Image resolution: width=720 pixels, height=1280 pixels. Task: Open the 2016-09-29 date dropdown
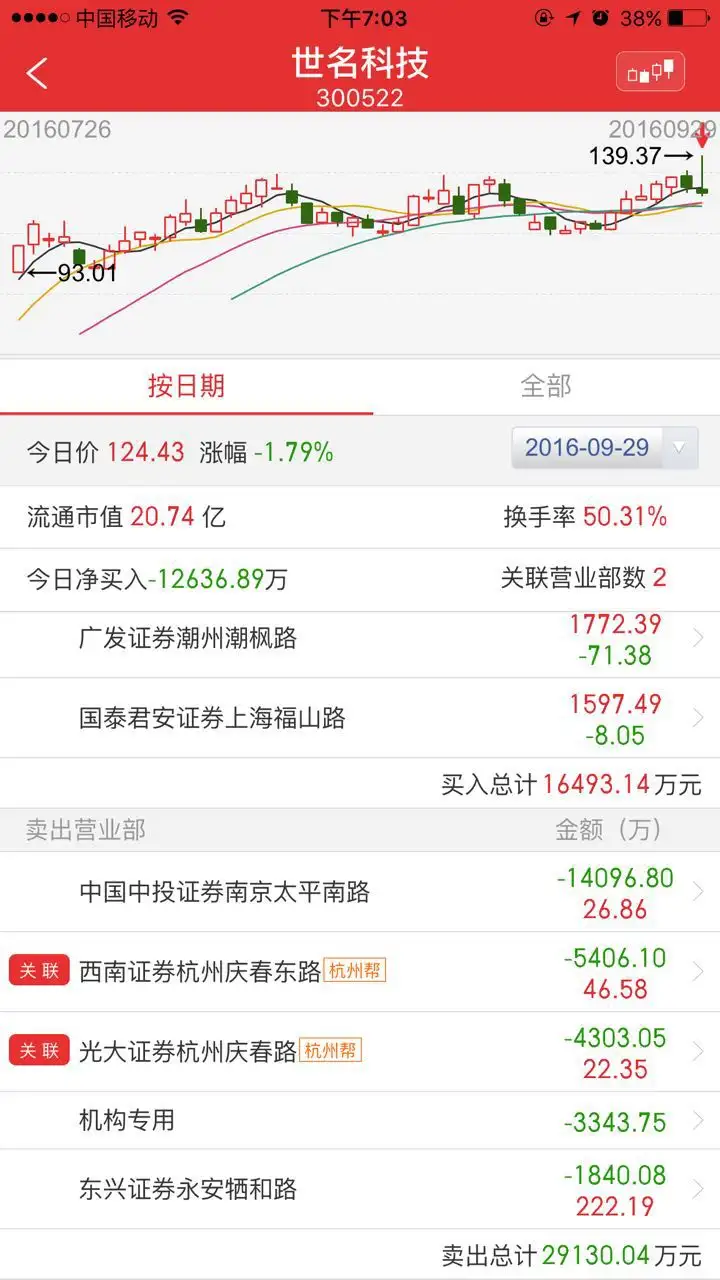coord(604,448)
